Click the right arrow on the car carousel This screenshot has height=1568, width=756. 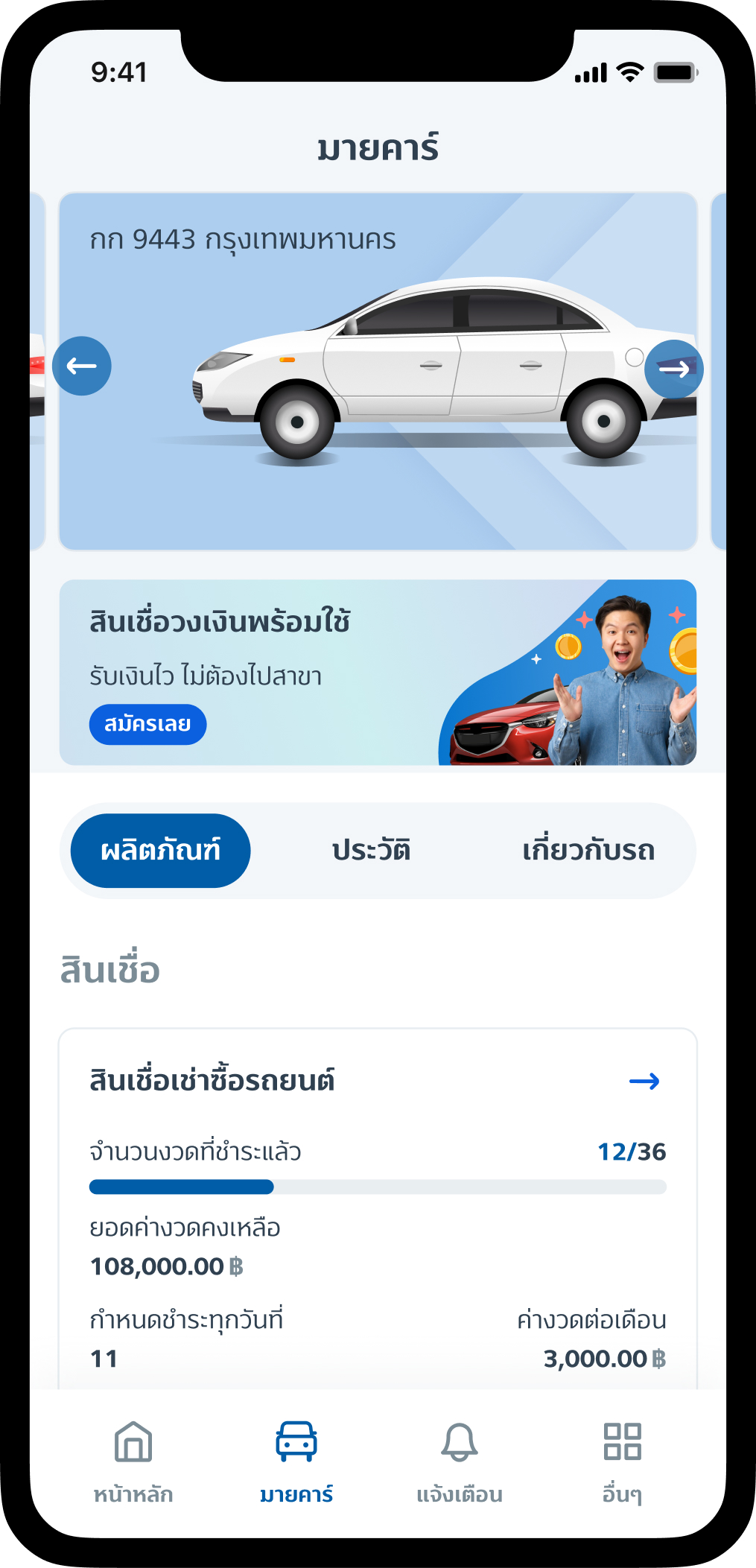coord(675,367)
